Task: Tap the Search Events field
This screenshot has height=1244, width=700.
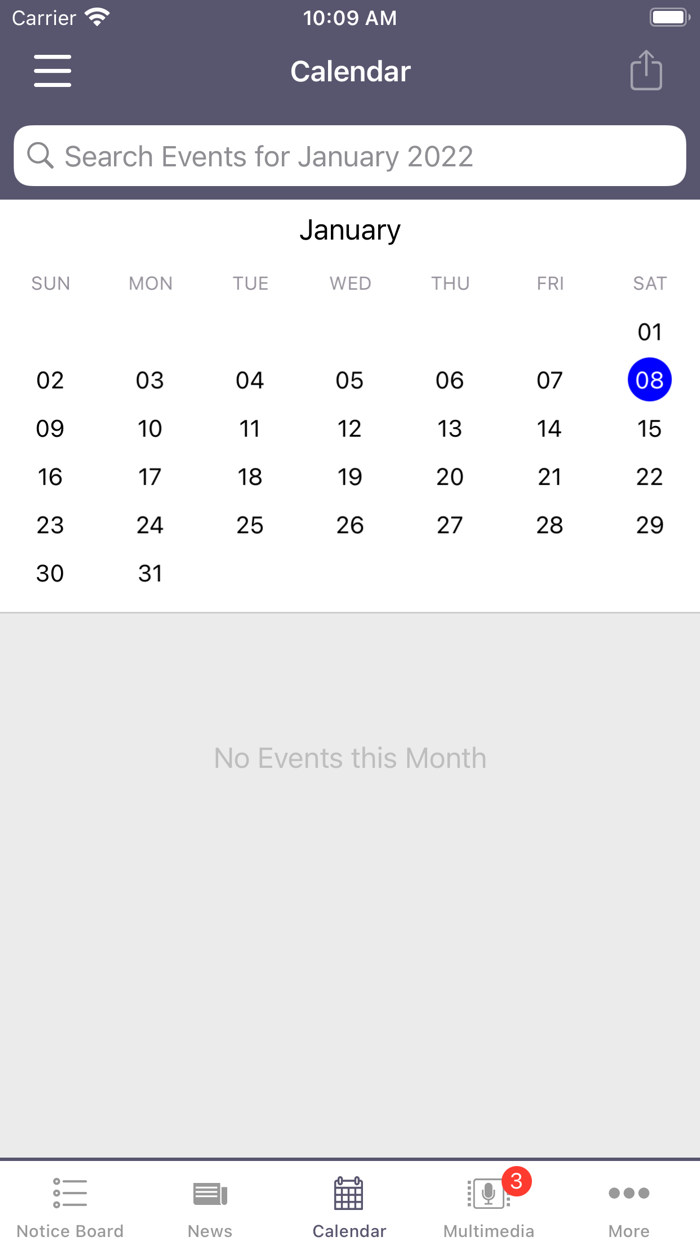Action: (x=350, y=156)
